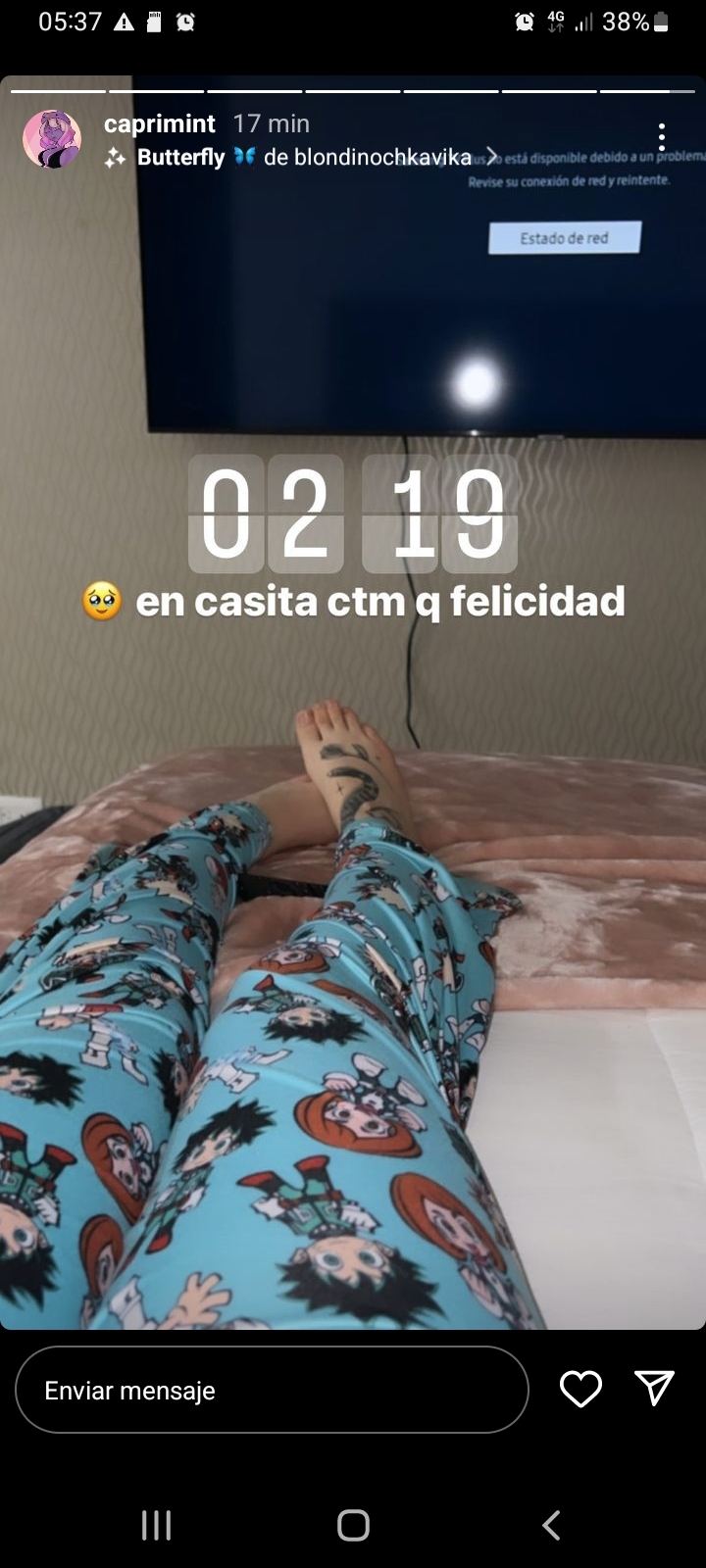Go back using system back button
Viewport: 706px width, 1568px height.
(x=551, y=1525)
